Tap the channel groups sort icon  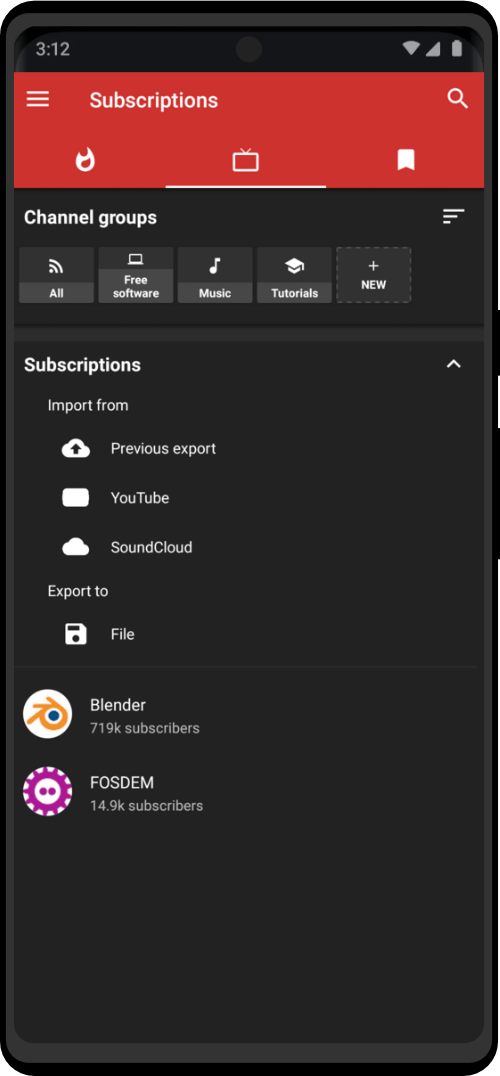click(x=453, y=217)
